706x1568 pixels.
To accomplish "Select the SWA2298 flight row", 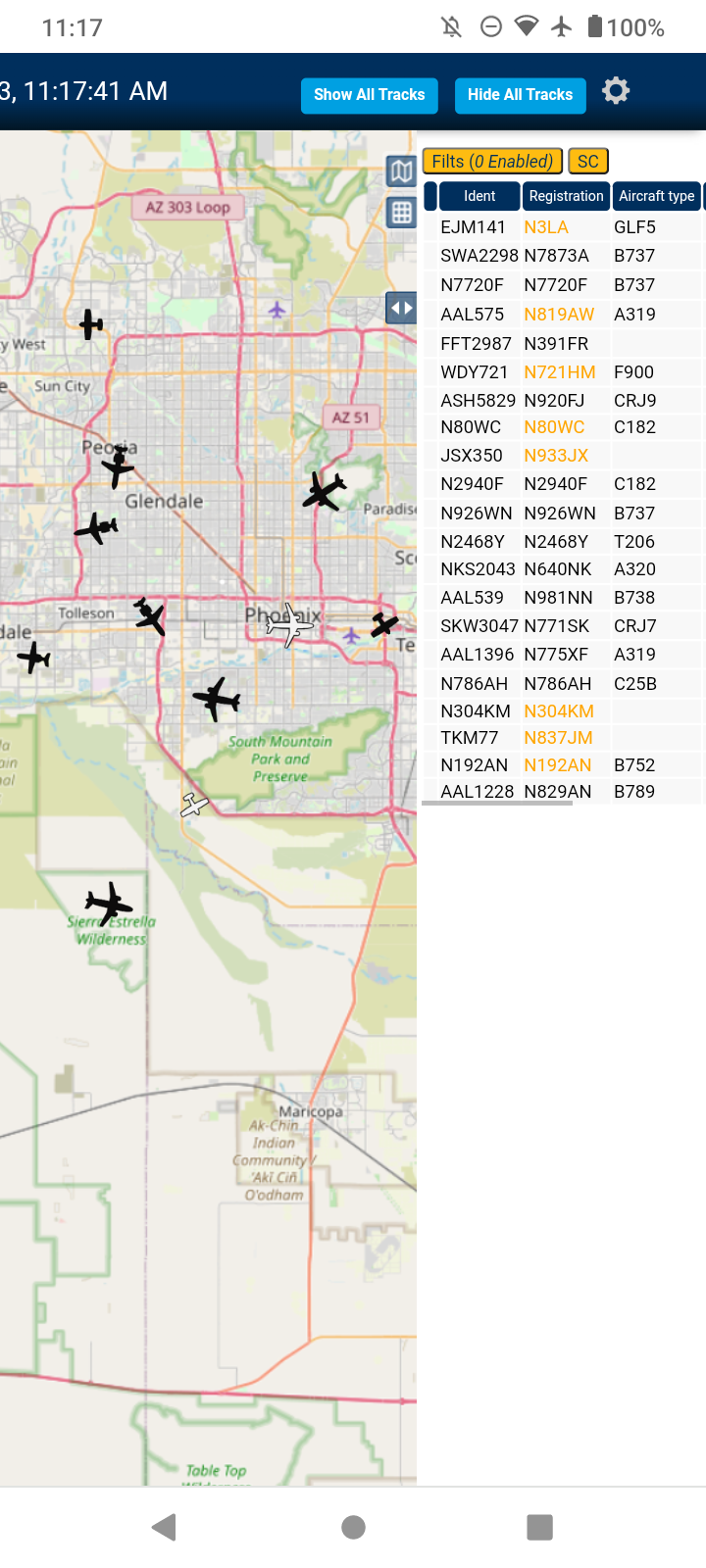I will [x=563, y=256].
